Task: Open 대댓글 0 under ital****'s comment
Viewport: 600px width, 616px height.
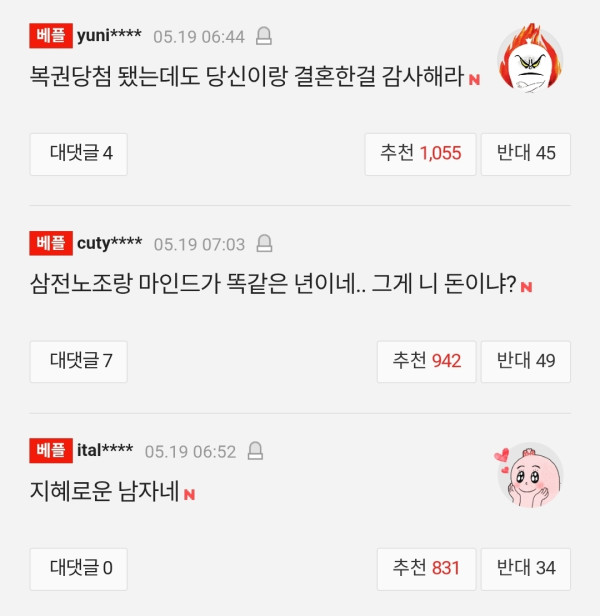Action: (x=79, y=569)
